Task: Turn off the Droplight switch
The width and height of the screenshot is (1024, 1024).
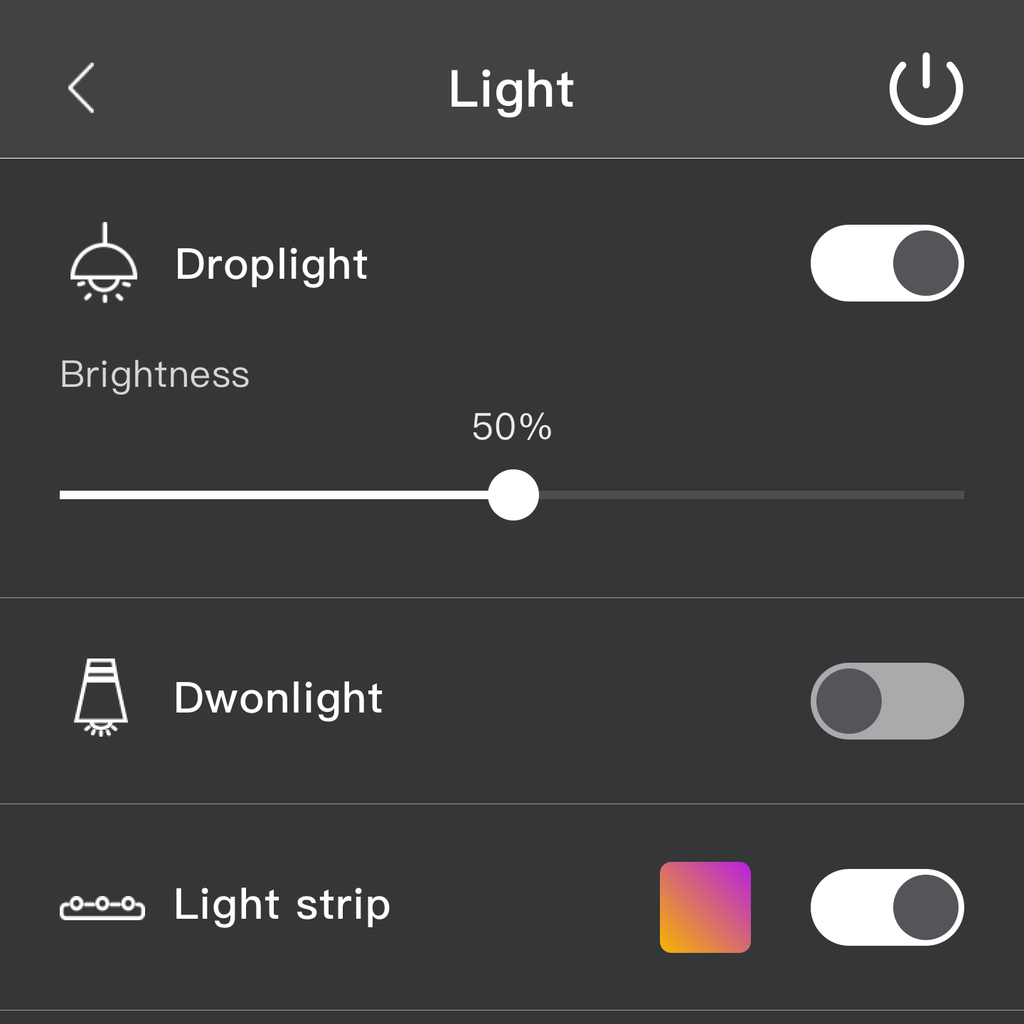Action: tap(887, 263)
